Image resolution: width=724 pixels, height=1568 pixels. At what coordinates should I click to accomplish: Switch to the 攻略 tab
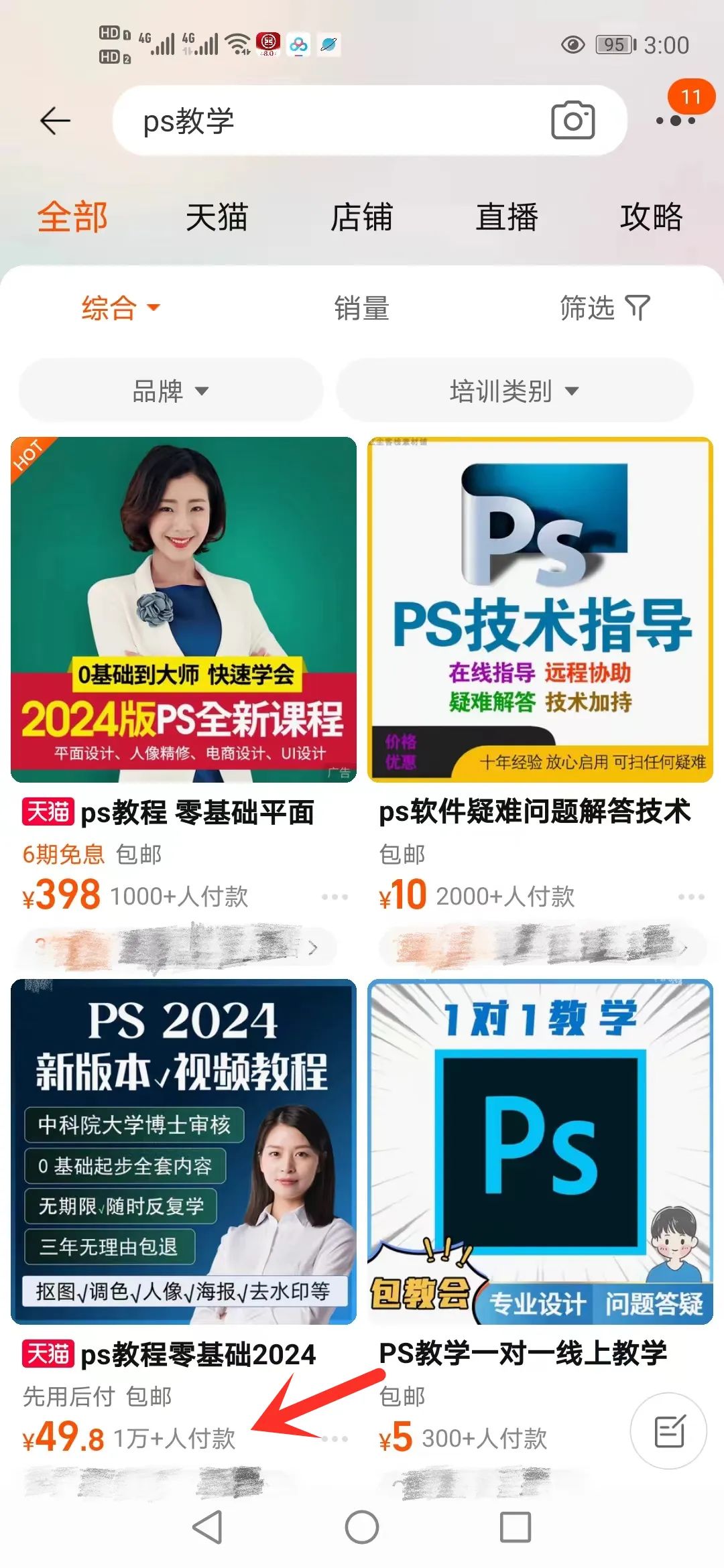pos(651,217)
